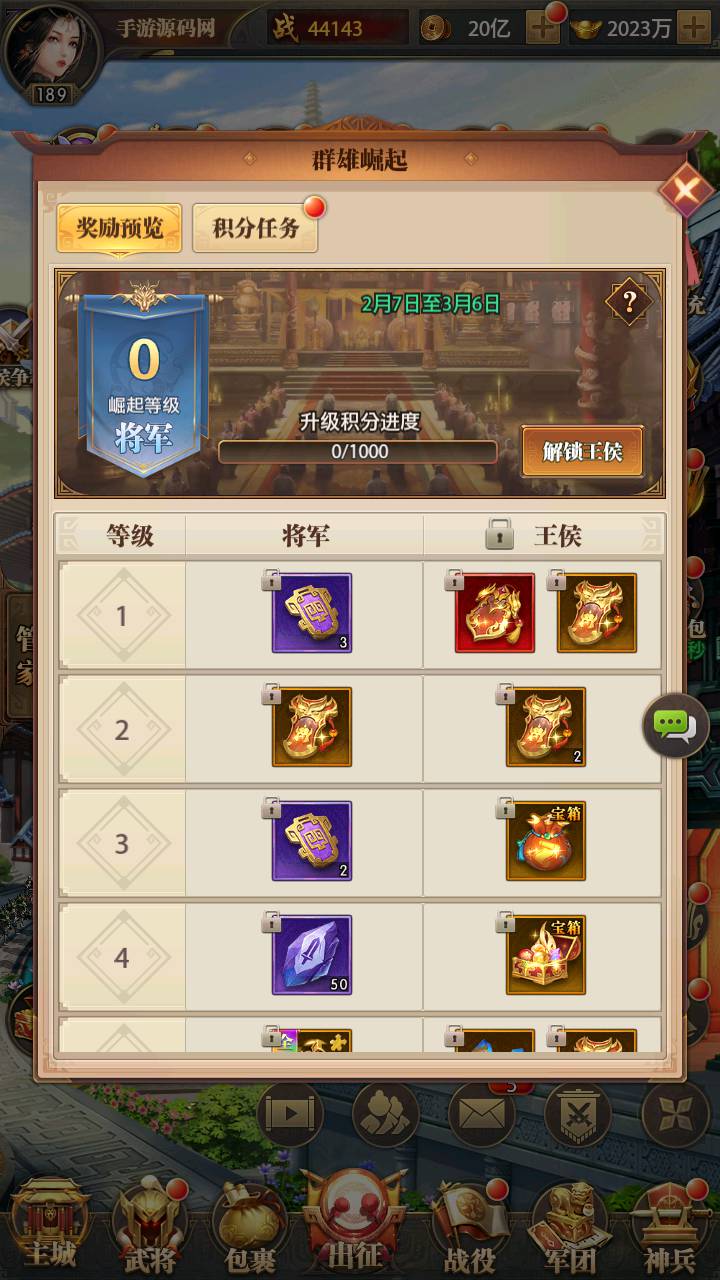Screen dimensions: 720x1280
Task: Add more ingots with the plus button
Action: [693, 28]
